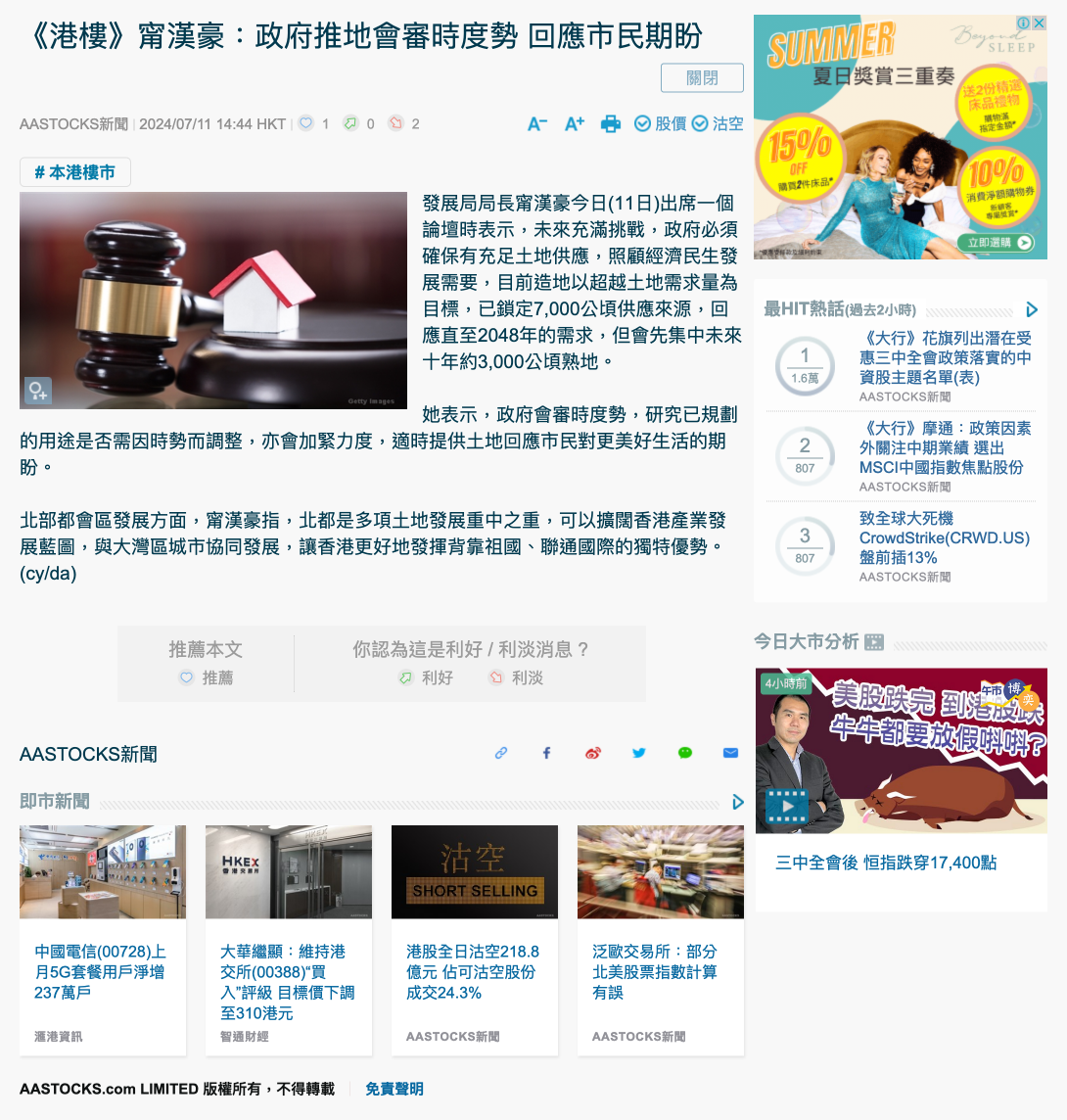Enlarge the gavel and house photo
Image resolution: width=1067 pixels, height=1120 pixels.
coord(37,392)
